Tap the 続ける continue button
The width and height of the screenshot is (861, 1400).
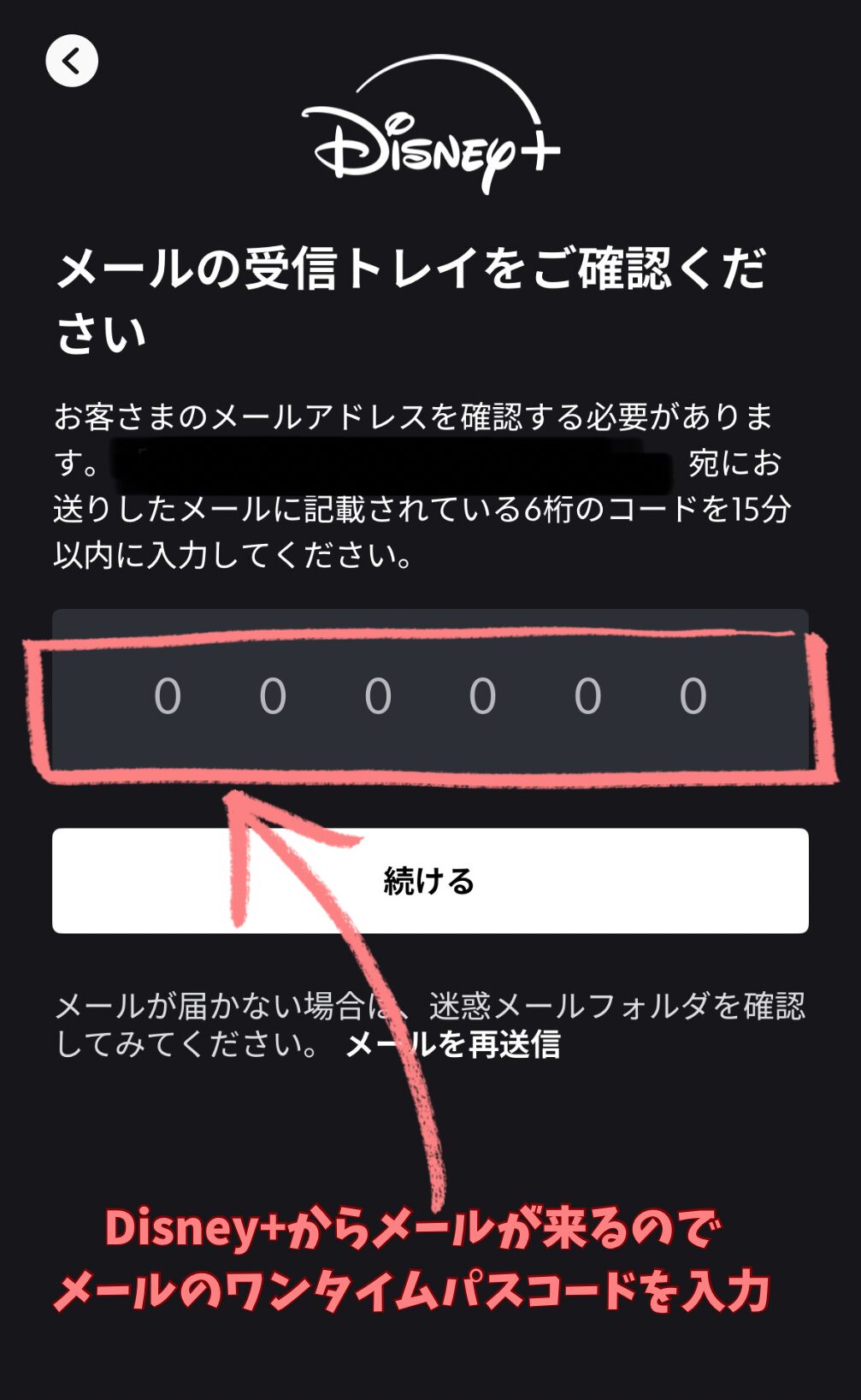coord(430,880)
